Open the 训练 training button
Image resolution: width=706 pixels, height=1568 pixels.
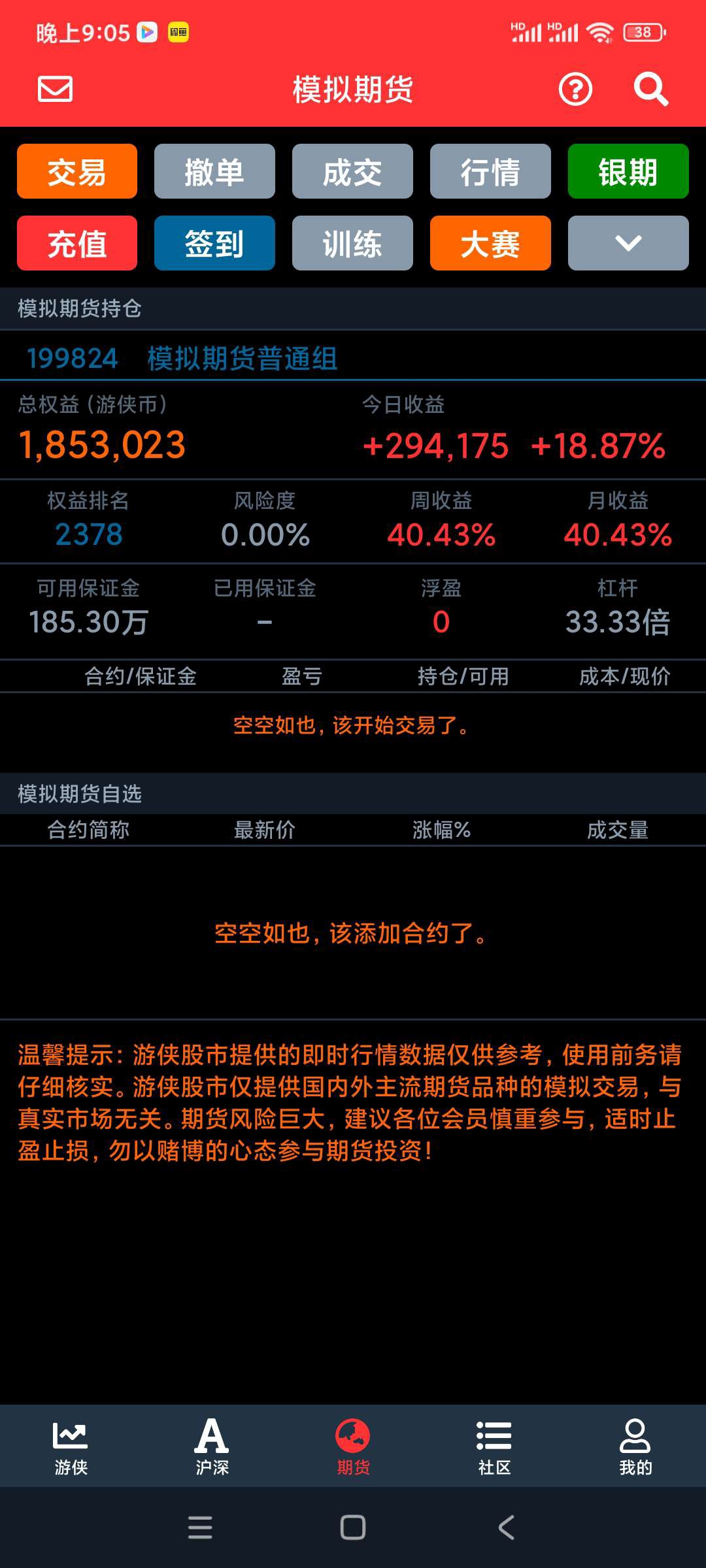coord(352,243)
